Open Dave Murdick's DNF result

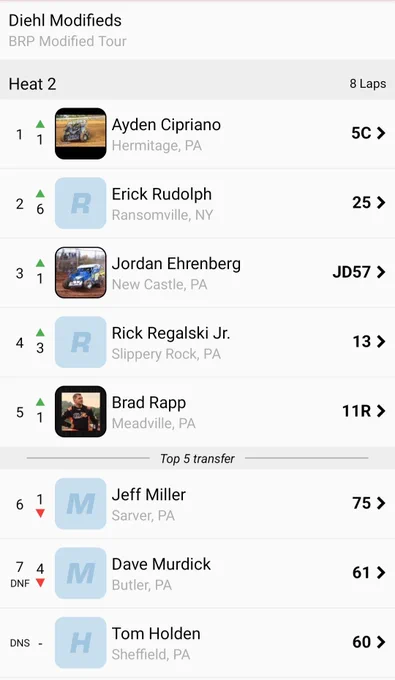(x=197, y=573)
